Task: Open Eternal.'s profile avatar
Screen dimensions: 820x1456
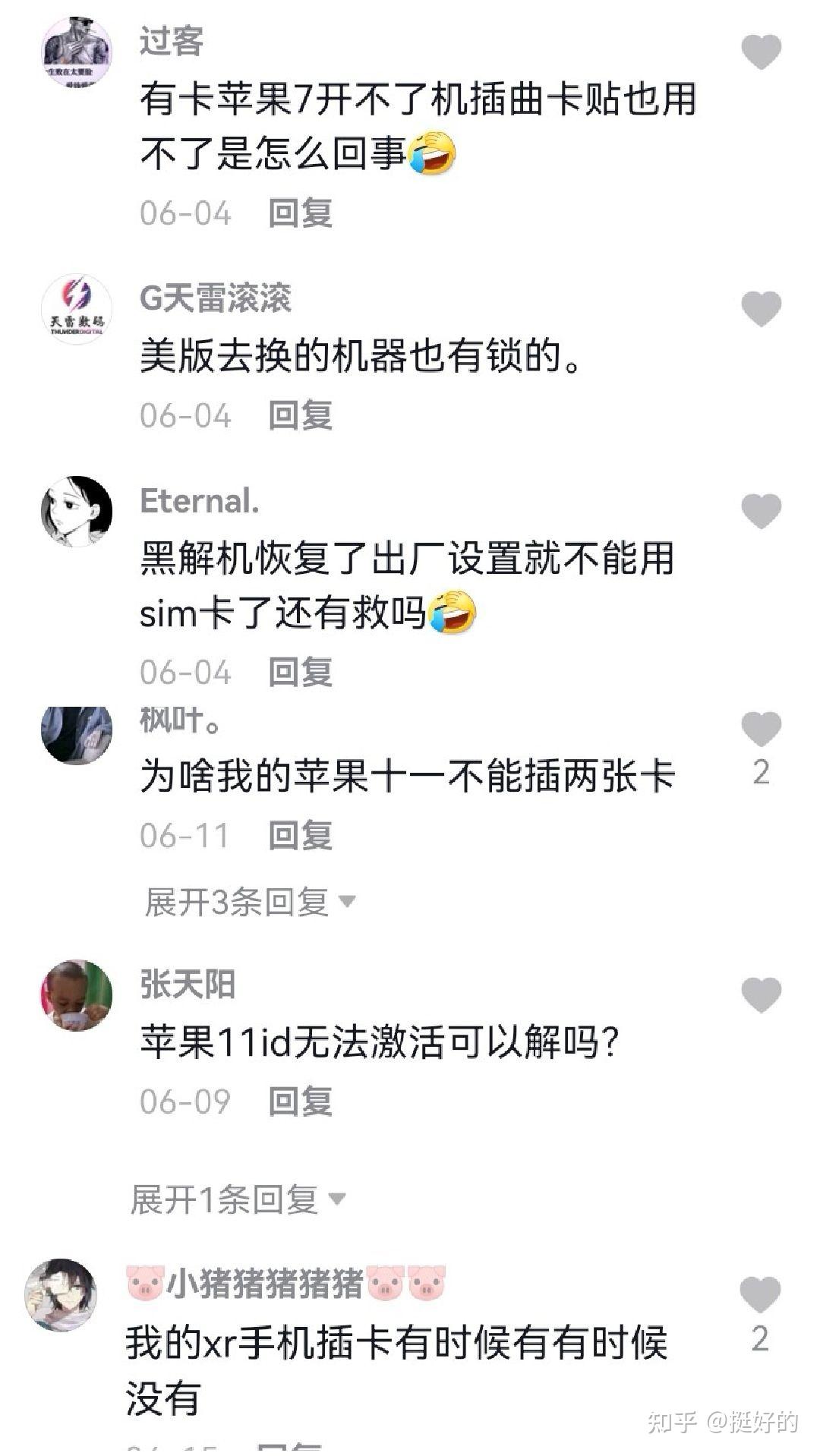Action: pyautogui.click(x=76, y=511)
